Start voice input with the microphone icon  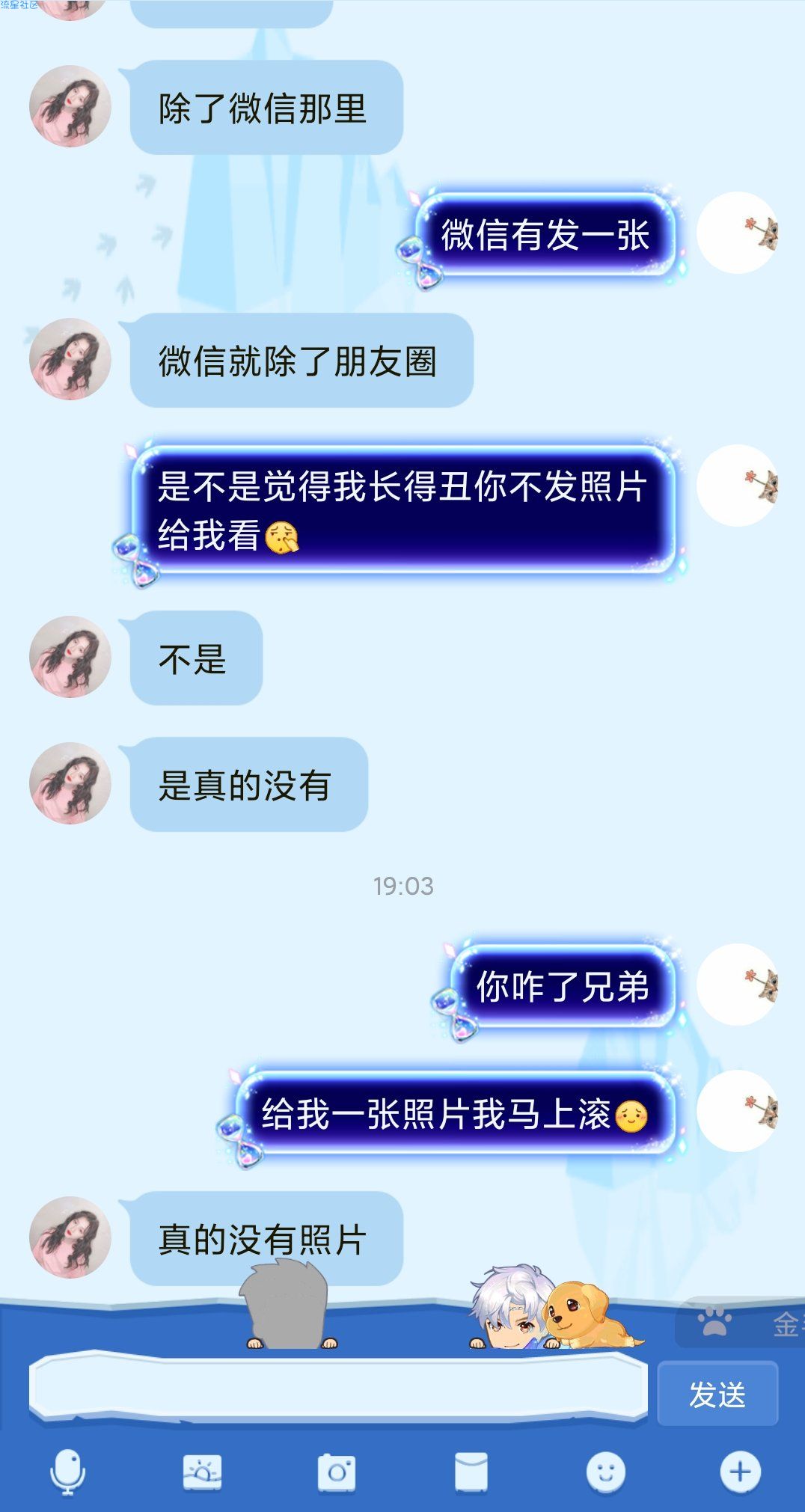[67, 1472]
